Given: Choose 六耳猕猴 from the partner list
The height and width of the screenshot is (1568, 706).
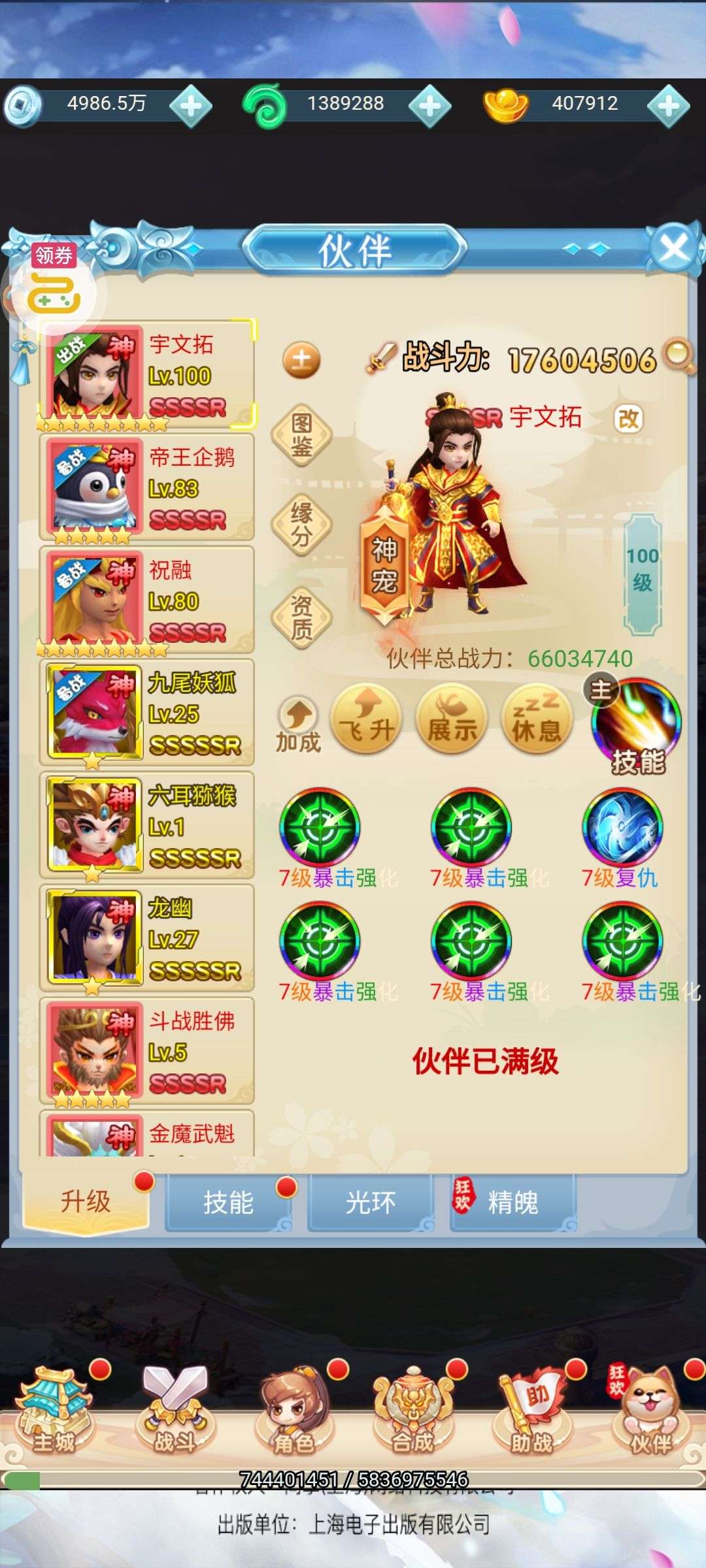Looking at the screenshot, I should click(x=147, y=826).
